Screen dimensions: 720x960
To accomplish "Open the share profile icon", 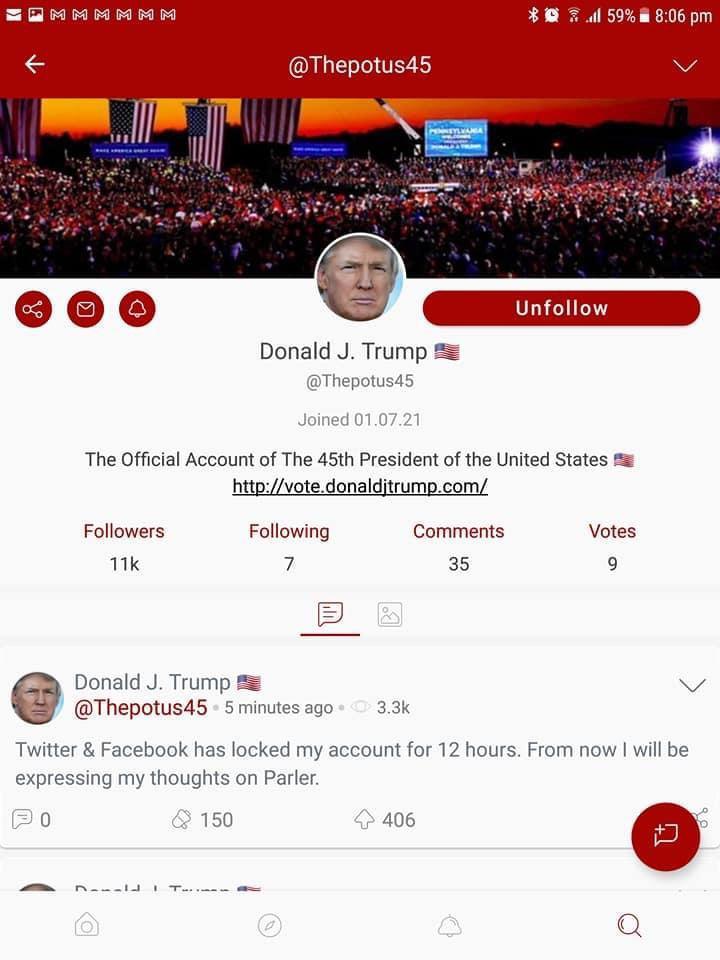I will 33,309.
